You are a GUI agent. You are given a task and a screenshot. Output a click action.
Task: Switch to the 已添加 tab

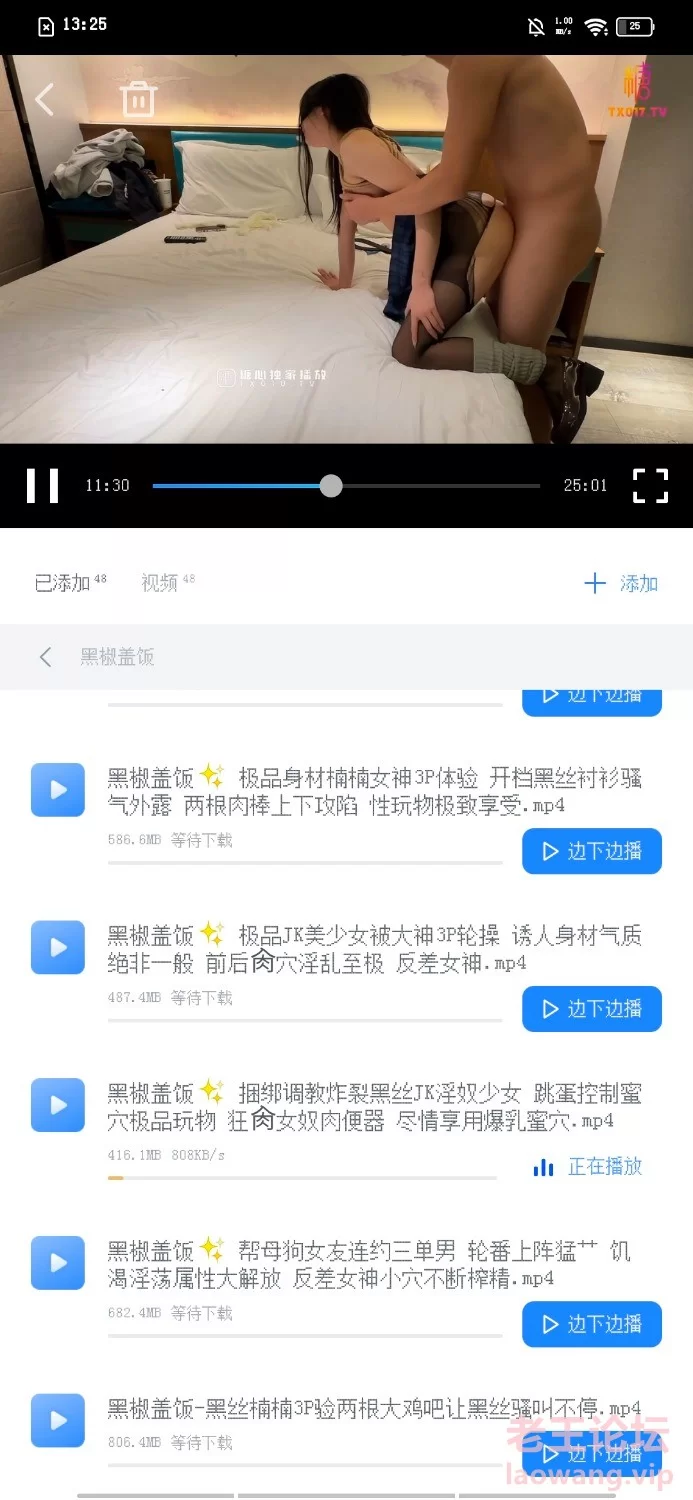pos(63,583)
